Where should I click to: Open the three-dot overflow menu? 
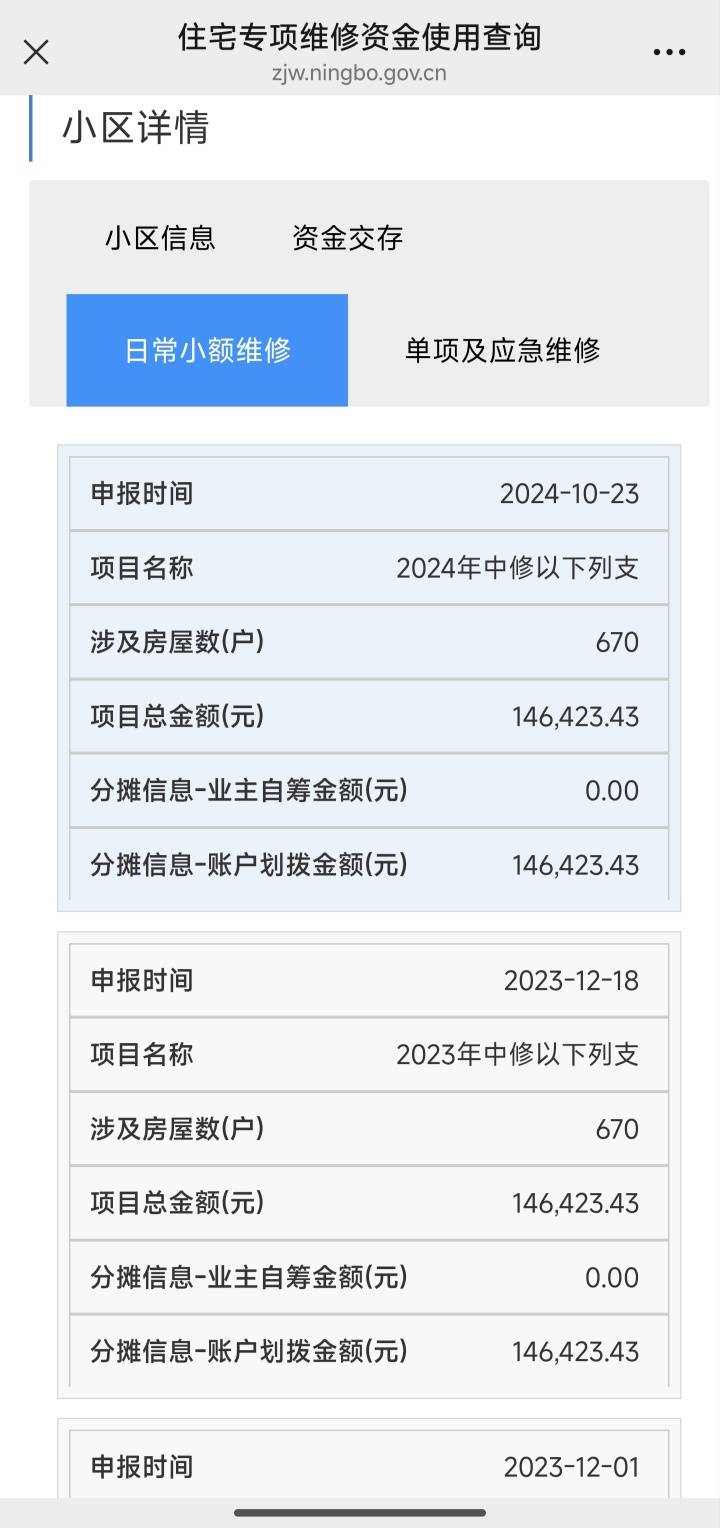point(669,52)
